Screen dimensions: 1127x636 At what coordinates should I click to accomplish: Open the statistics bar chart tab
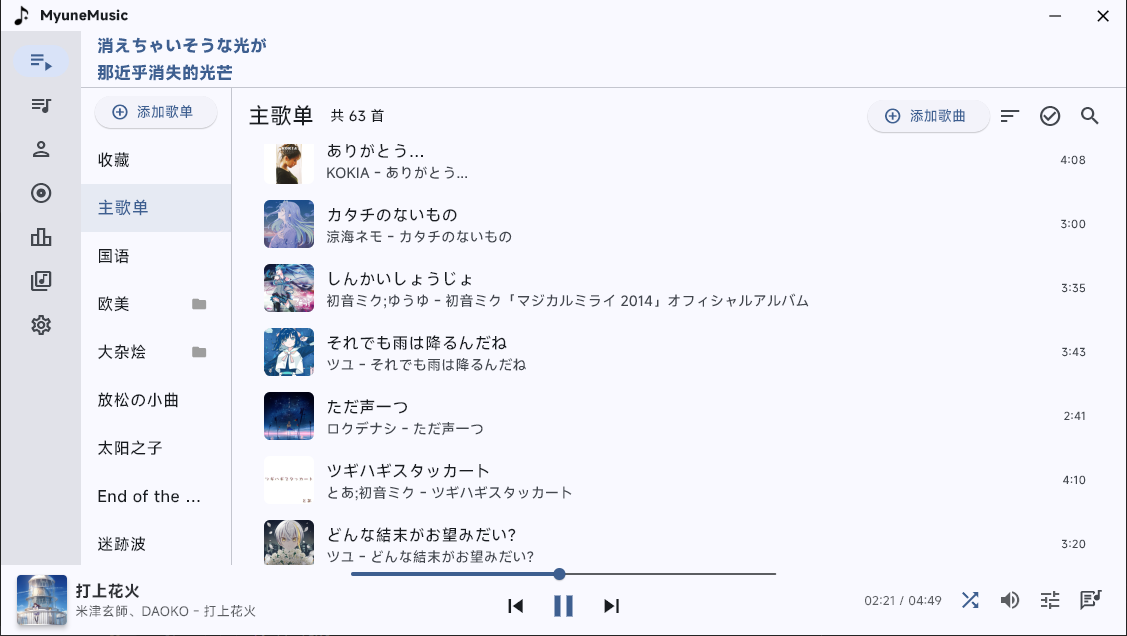click(41, 237)
